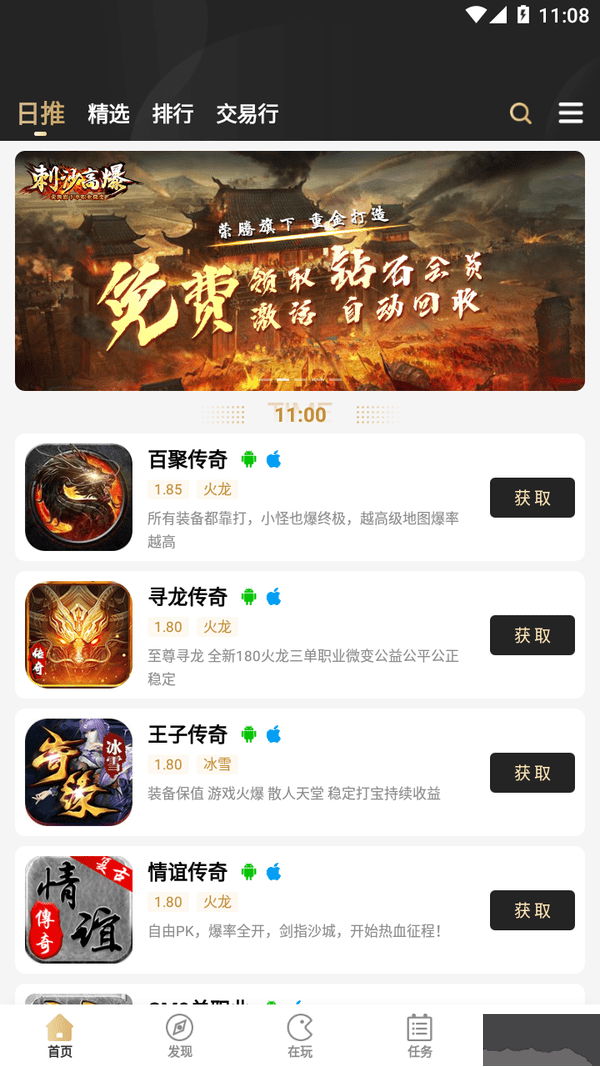The height and width of the screenshot is (1067, 600).
Task: Get the 寻龙传奇 game
Action: tap(532, 635)
